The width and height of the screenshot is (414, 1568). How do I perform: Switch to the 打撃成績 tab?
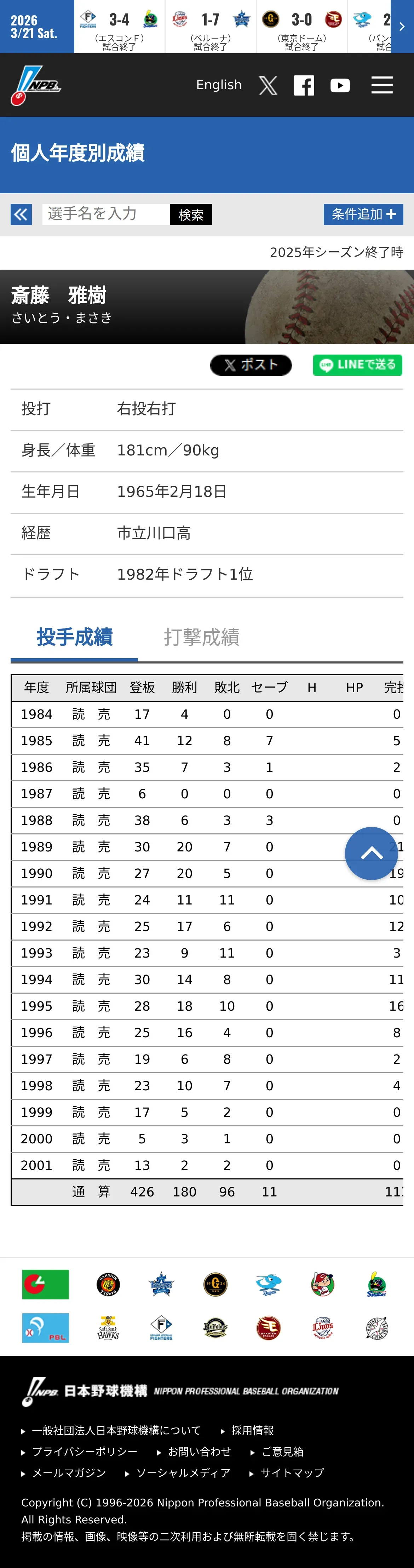202,637
